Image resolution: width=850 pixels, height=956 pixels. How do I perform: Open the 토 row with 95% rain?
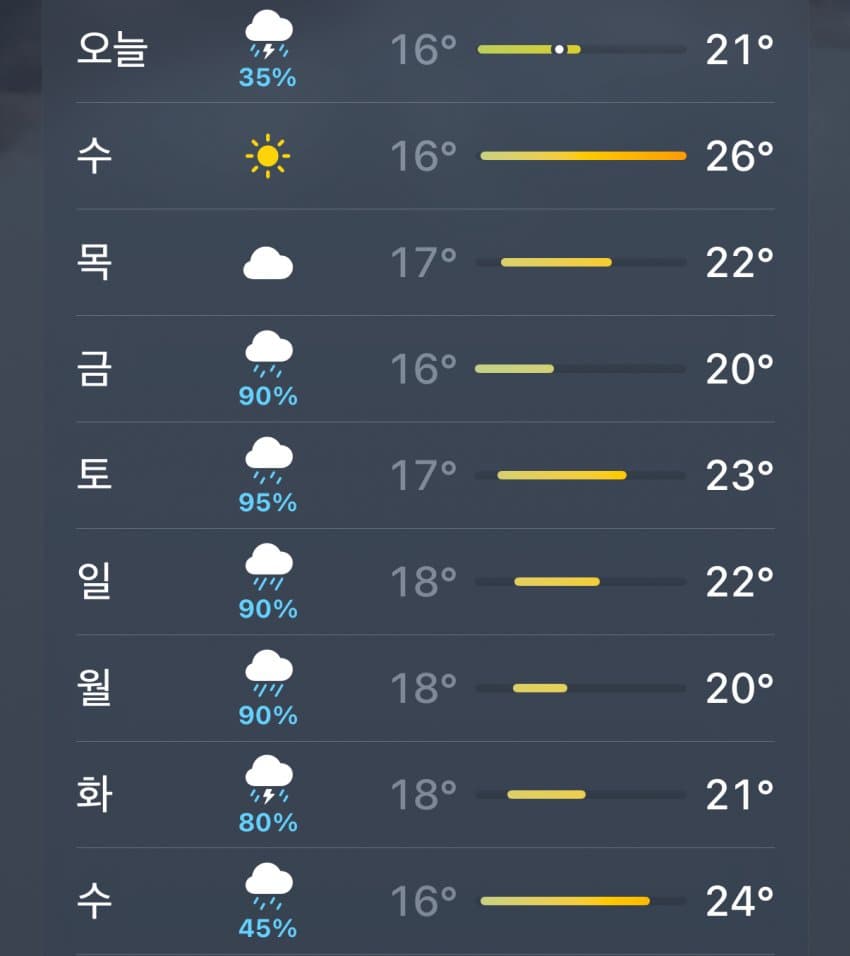[425, 475]
